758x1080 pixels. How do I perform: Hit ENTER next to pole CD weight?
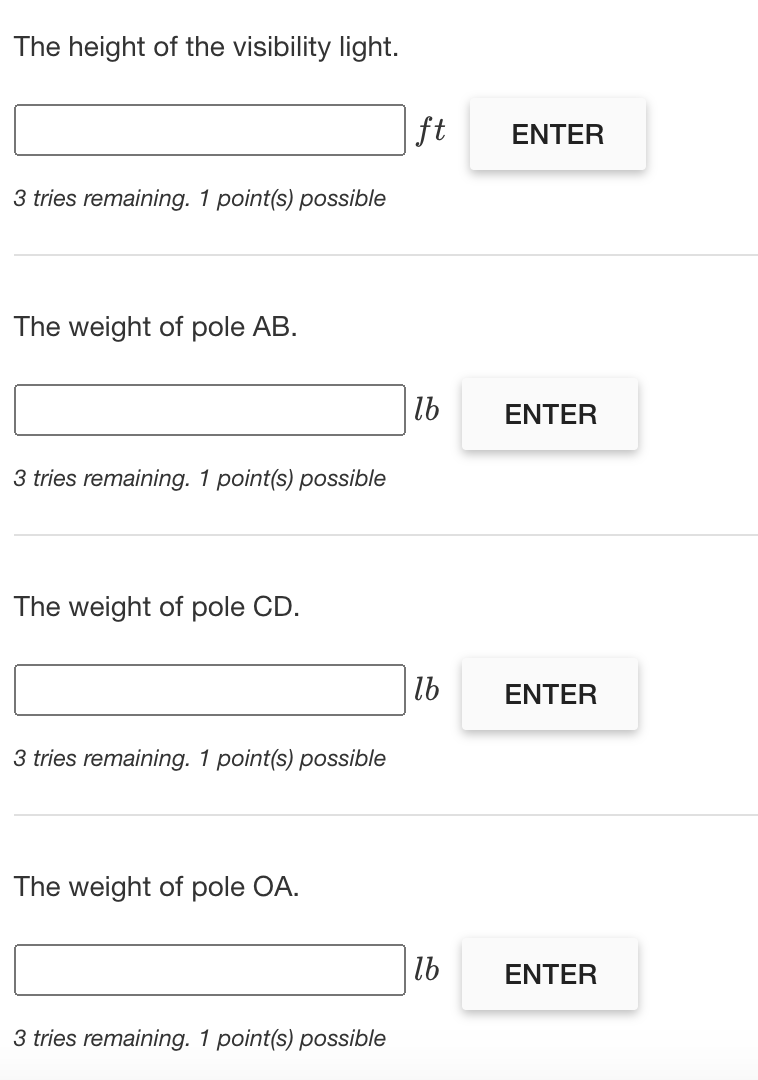point(550,694)
